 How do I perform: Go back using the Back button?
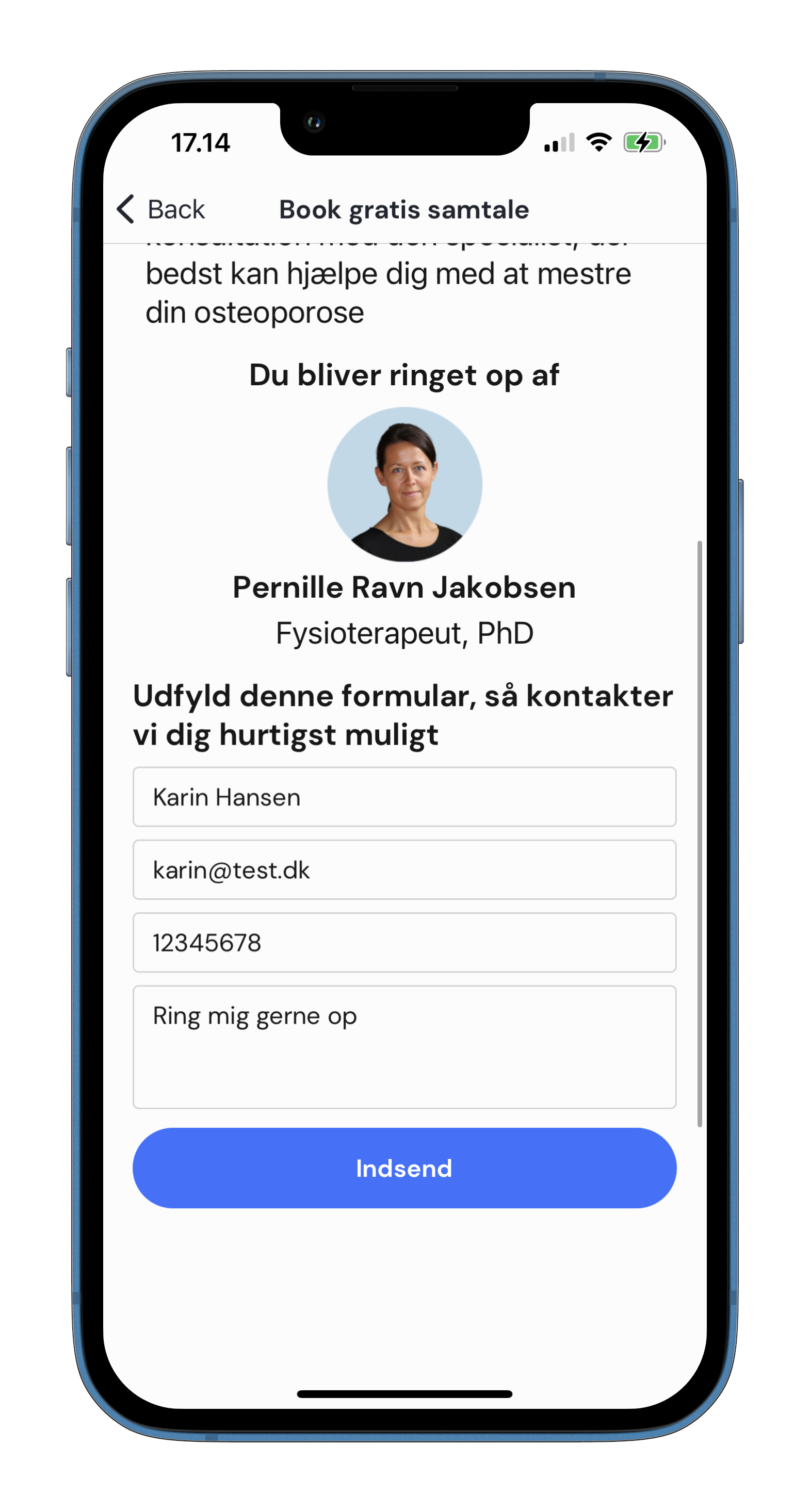pyautogui.click(x=161, y=209)
